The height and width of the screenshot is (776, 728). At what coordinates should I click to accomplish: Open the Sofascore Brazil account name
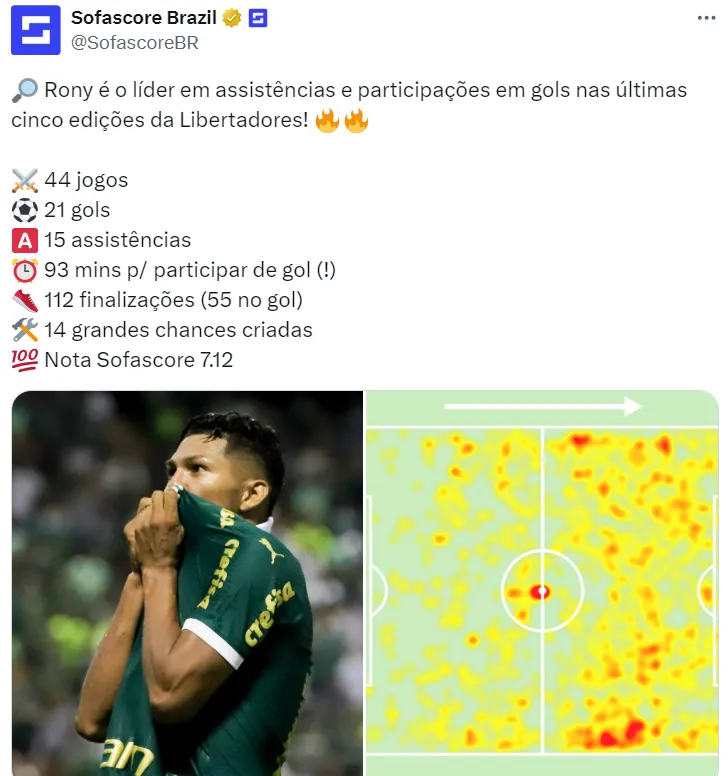point(144,18)
